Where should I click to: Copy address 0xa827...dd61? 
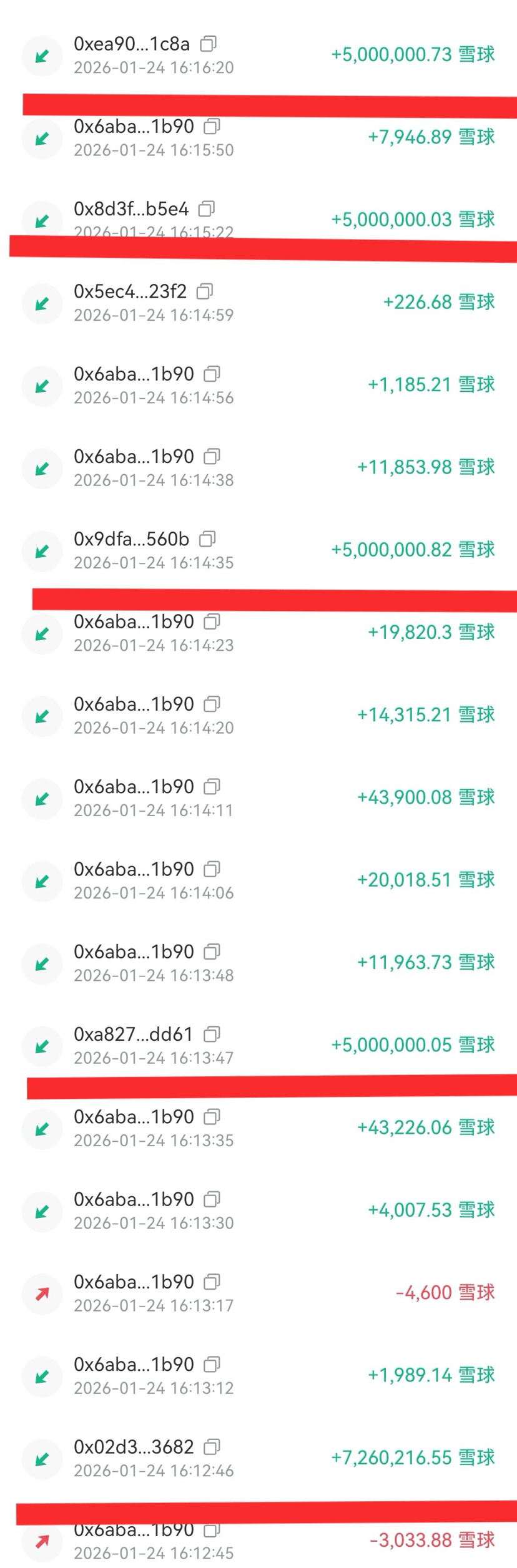click(212, 1034)
